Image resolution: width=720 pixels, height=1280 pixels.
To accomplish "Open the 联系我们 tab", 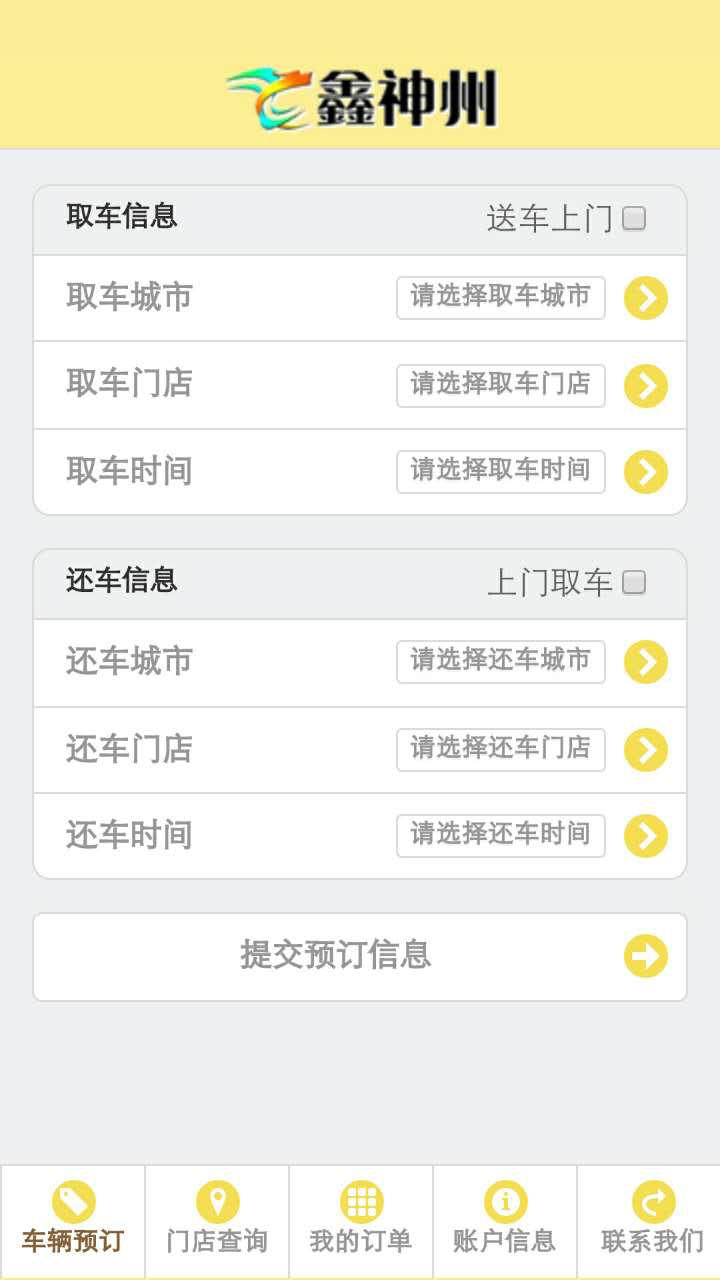I will coord(652,1220).
